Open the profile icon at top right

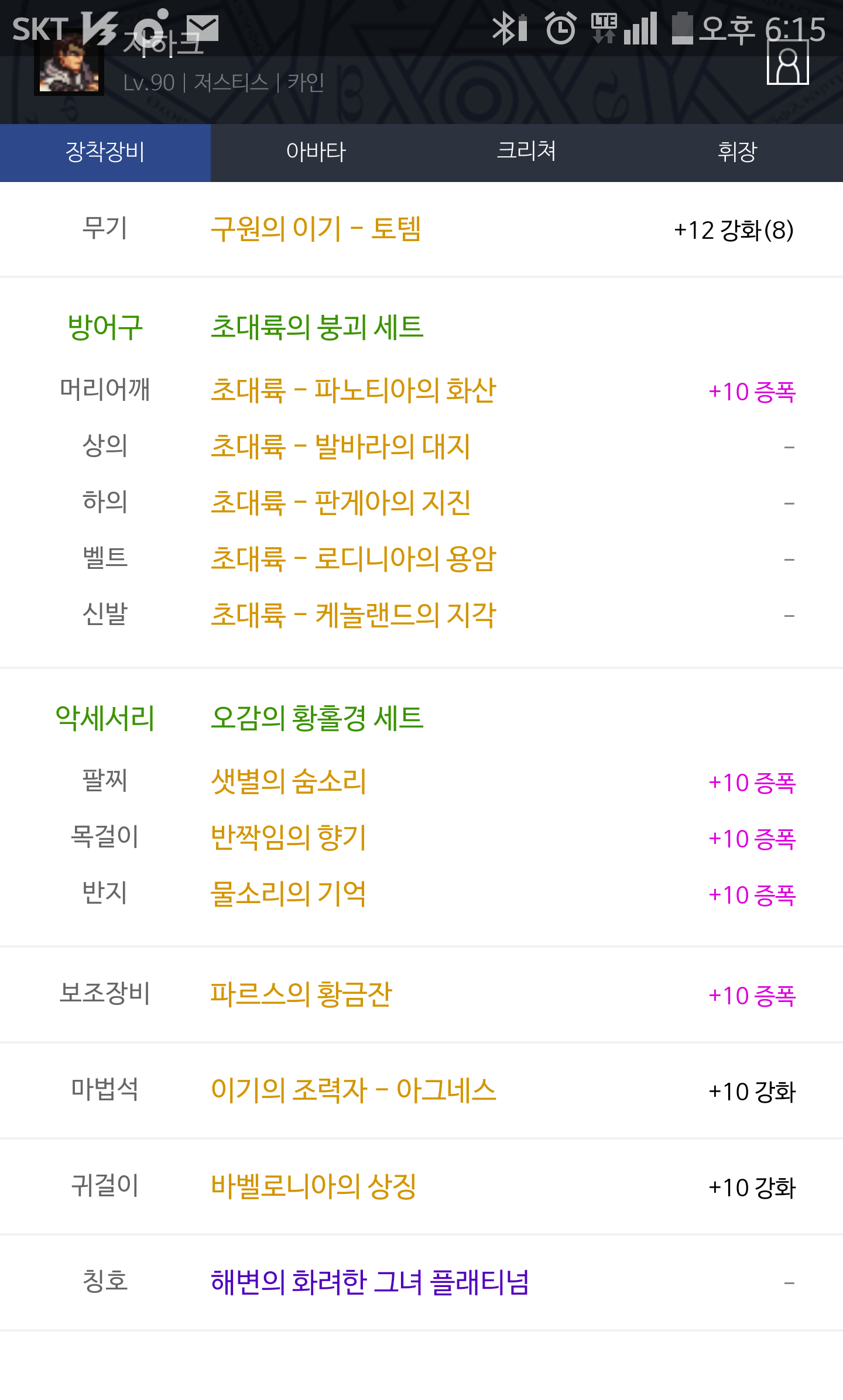click(x=787, y=62)
